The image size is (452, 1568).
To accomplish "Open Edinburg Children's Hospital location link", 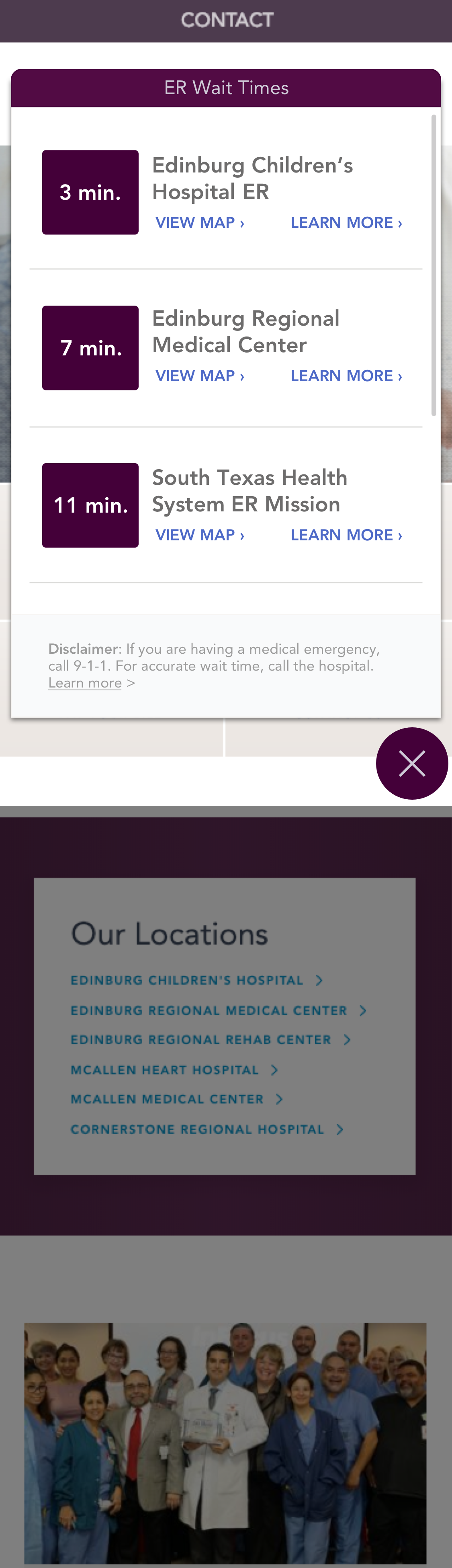I will pos(187,980).
